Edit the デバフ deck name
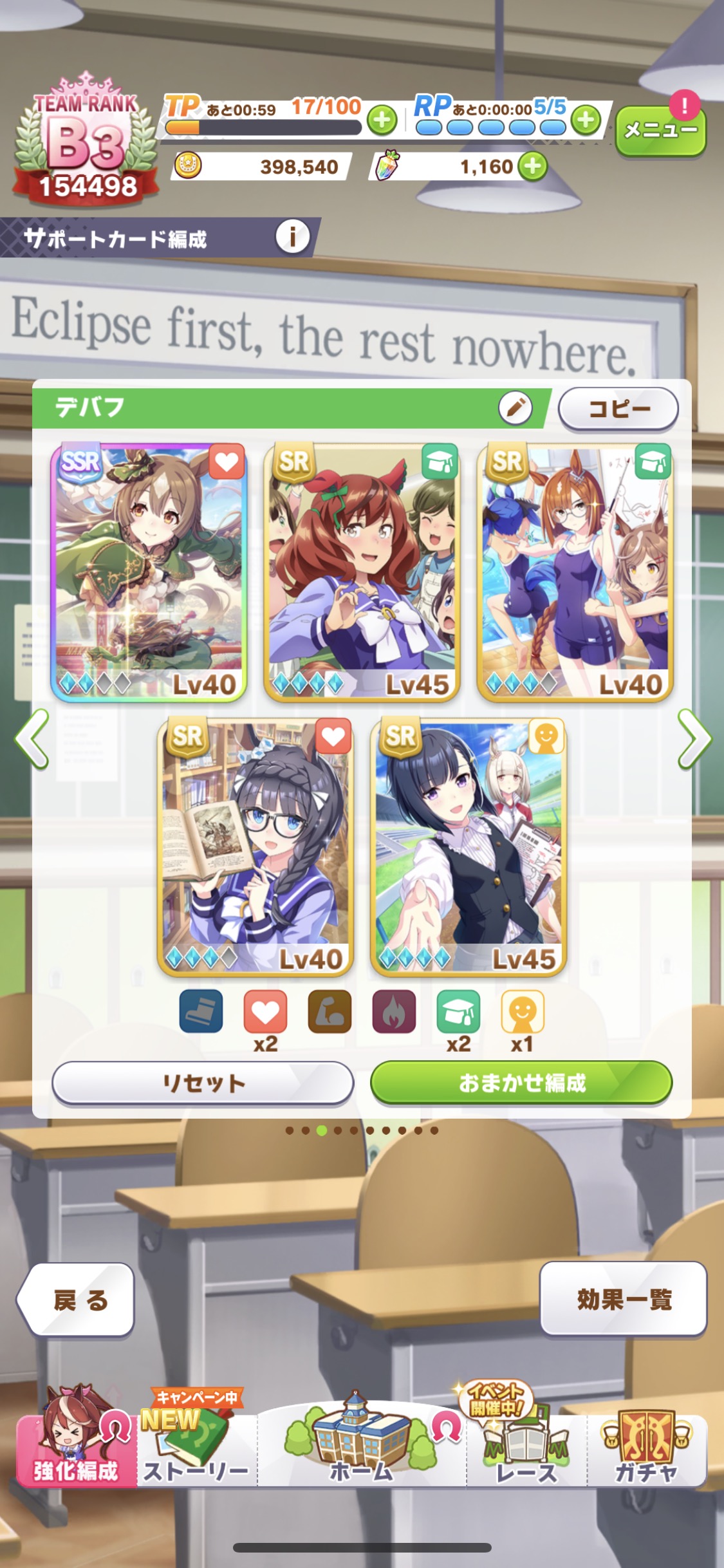Viewport: 724px width, 1568px height. (515, 407)
